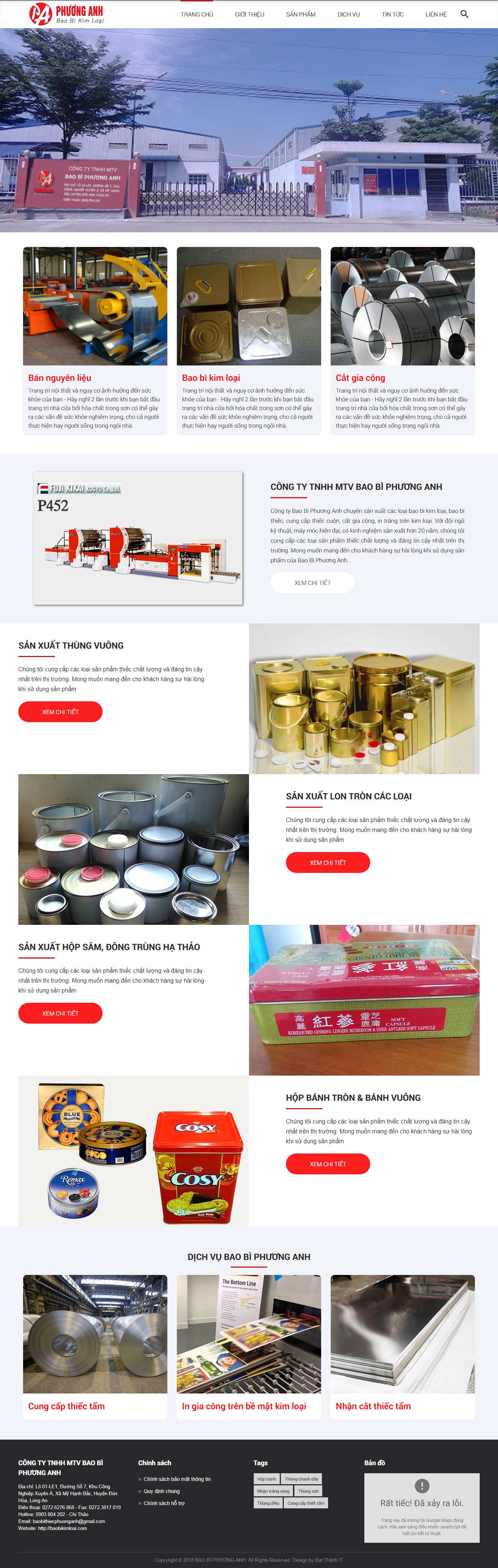The width and height of the screenshot is (498, 1568).
Task: View details for Hộp bánh tròn & vuông
Action: click(x=327, y=1163)
